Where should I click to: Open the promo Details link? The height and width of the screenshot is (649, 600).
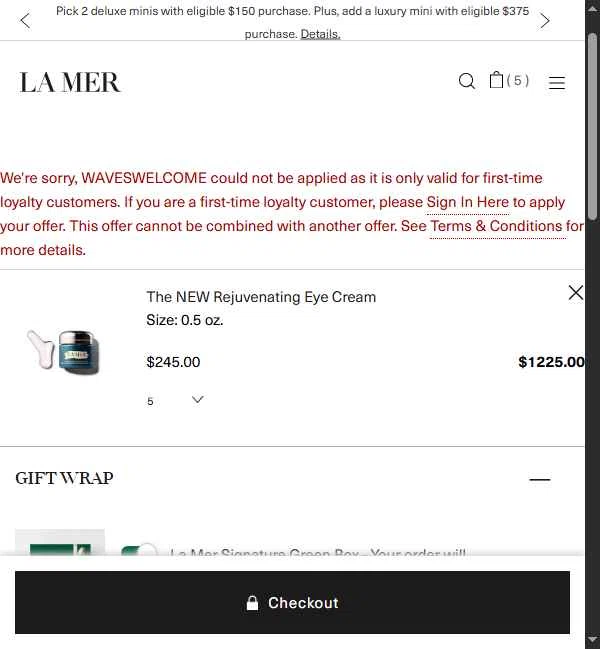point(320,34)
